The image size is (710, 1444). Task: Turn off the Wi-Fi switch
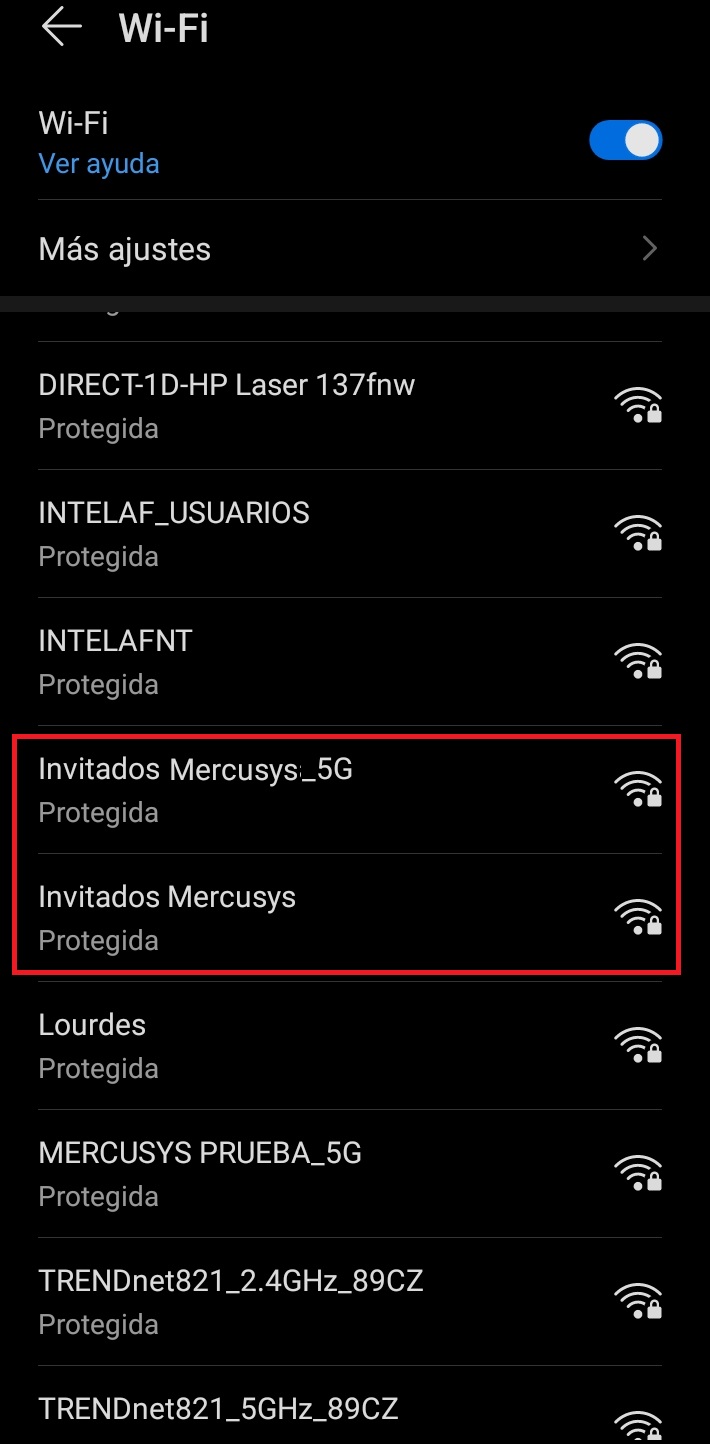[x=625, y=140]
